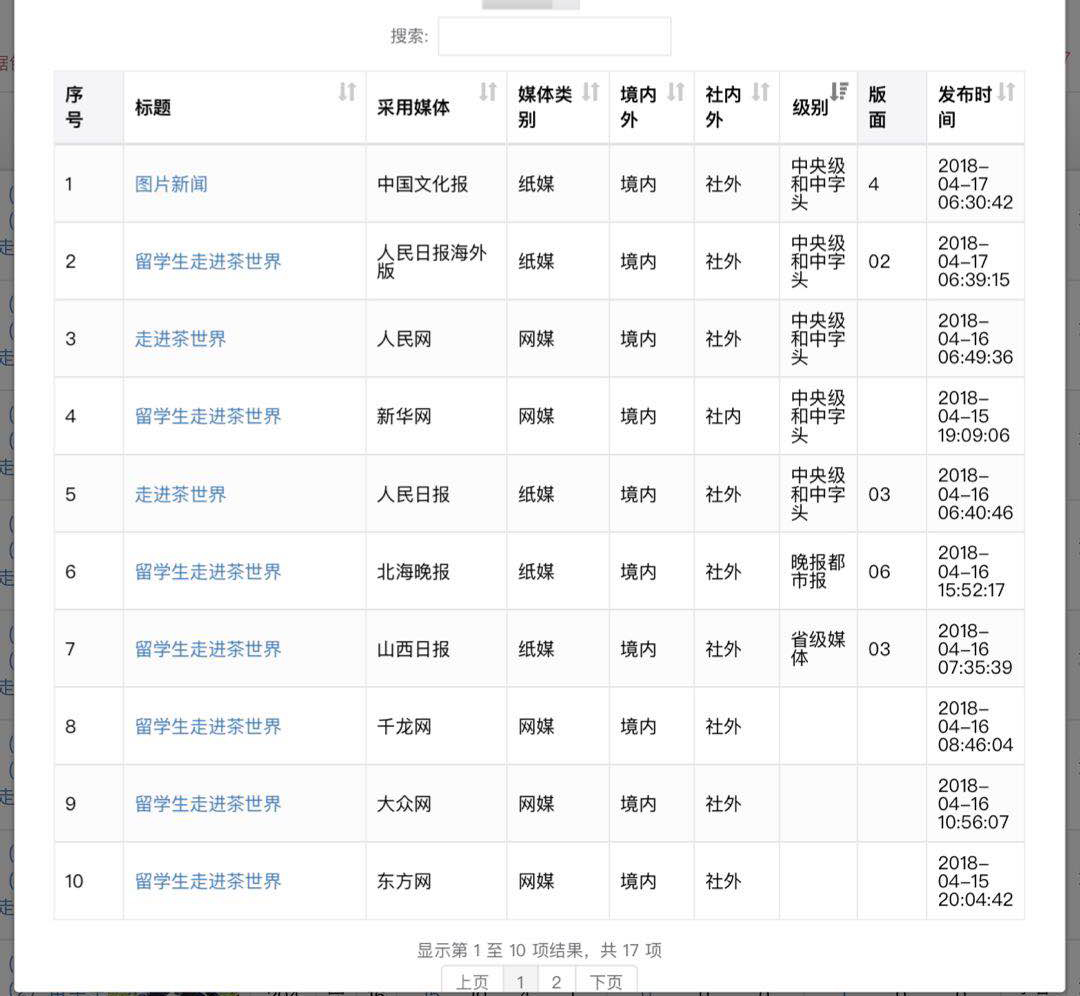
Task: Open 留学生走进茶世界 from 新华网
Action: [208, 416]
